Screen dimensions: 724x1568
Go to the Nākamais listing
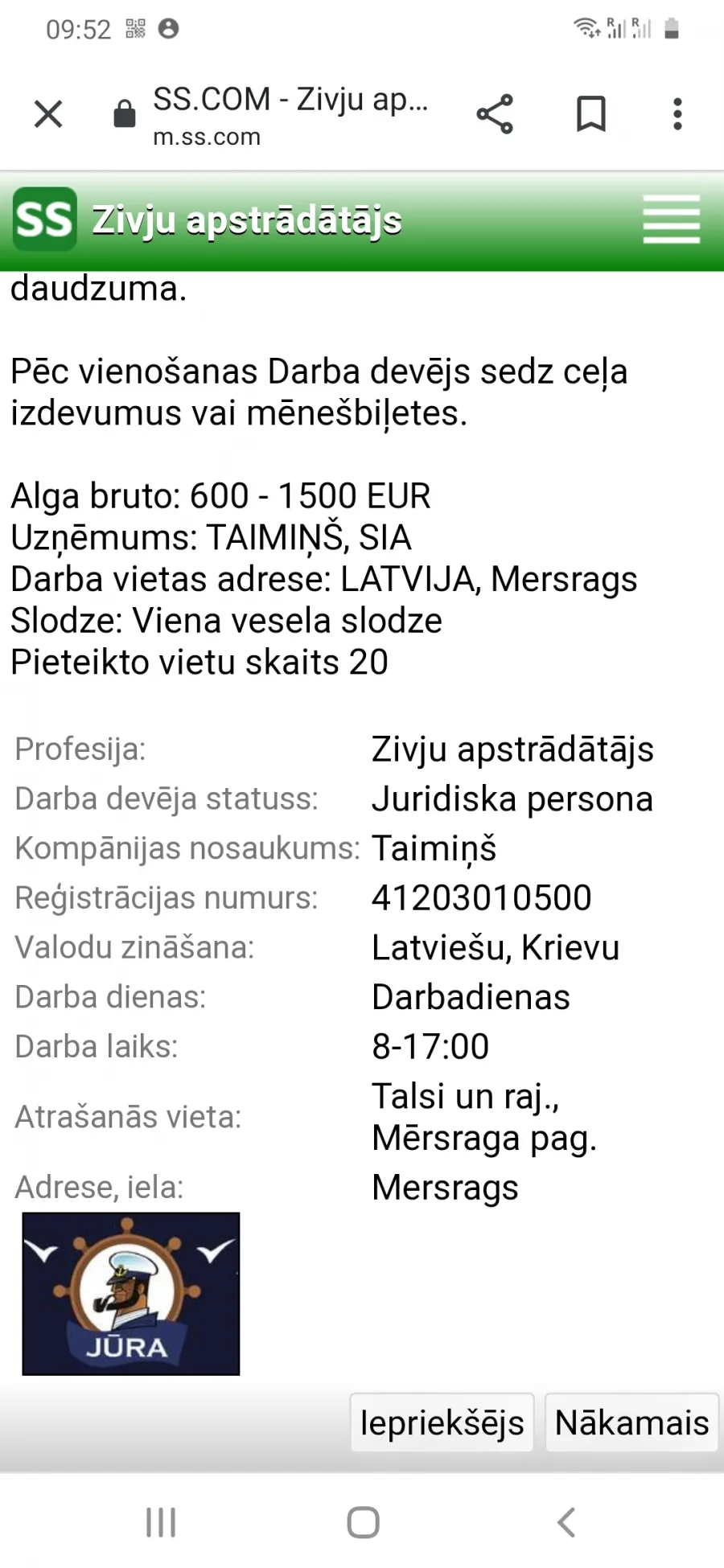coord(631,1422)
